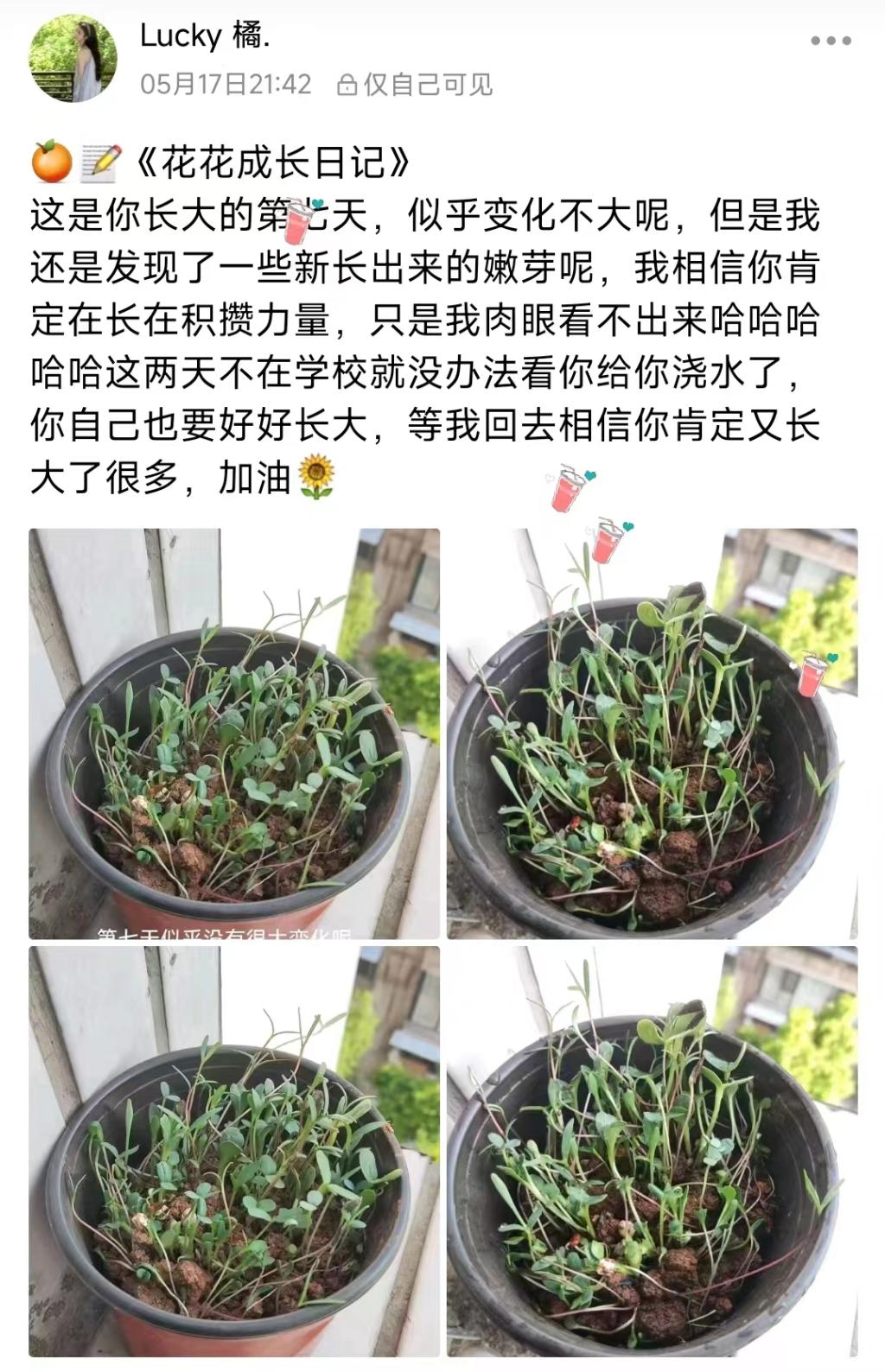The height and width of the screenshot is (1372, 885).
Task: View the fourth photo in the grid
Action: pos(652,1151)
